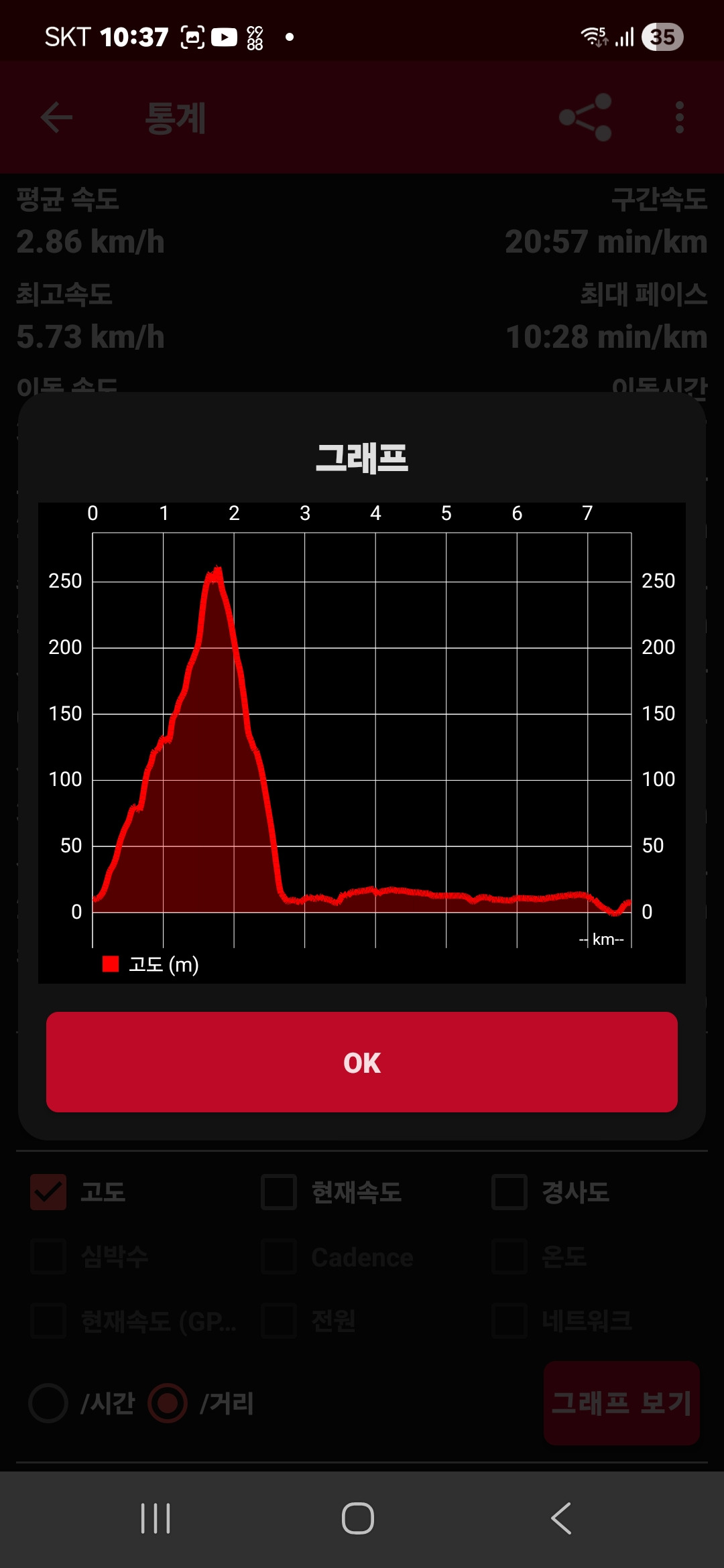
Task: Open the recent apps view
Action: point(156,1518)
